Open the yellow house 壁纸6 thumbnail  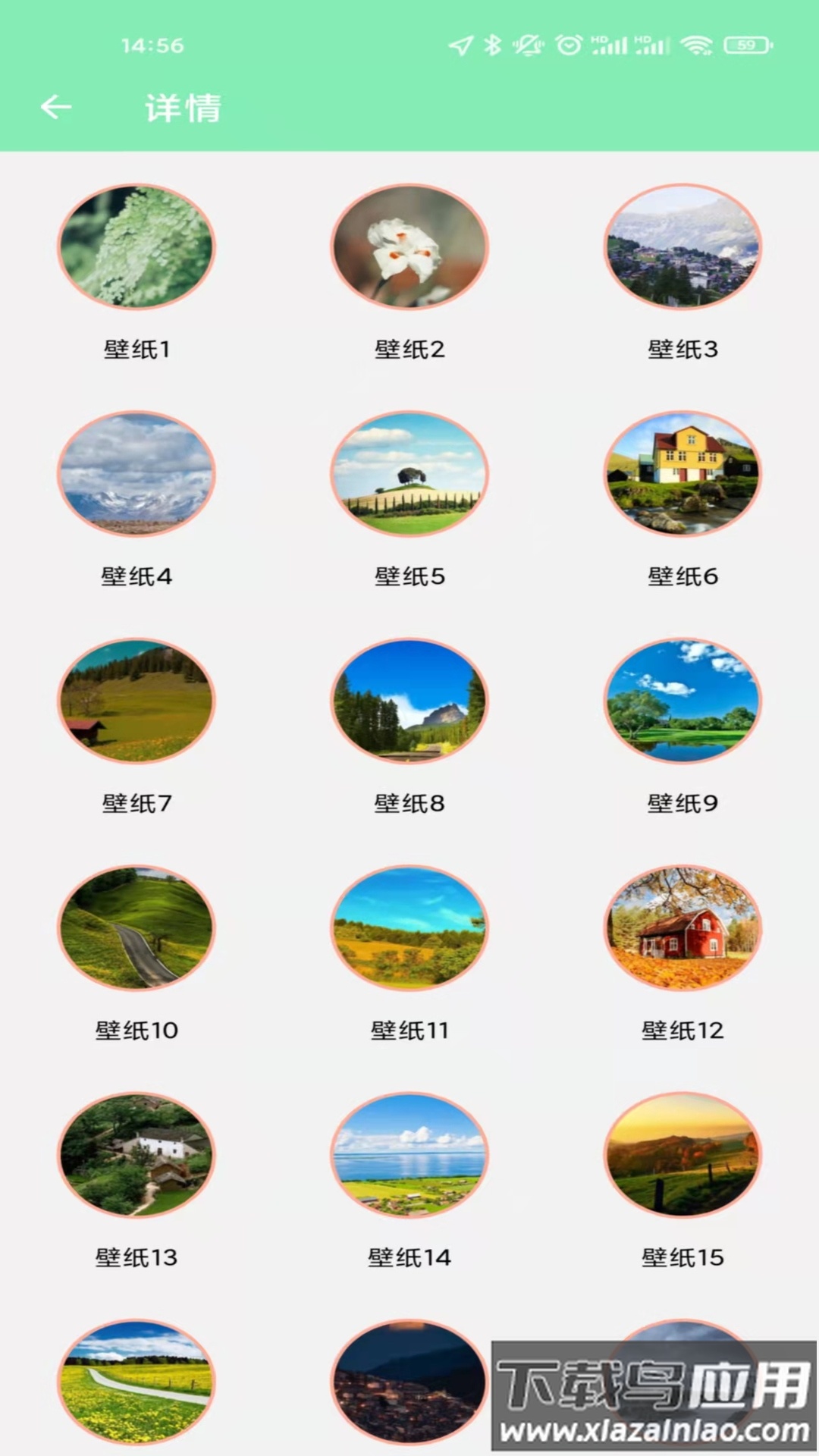682,474
